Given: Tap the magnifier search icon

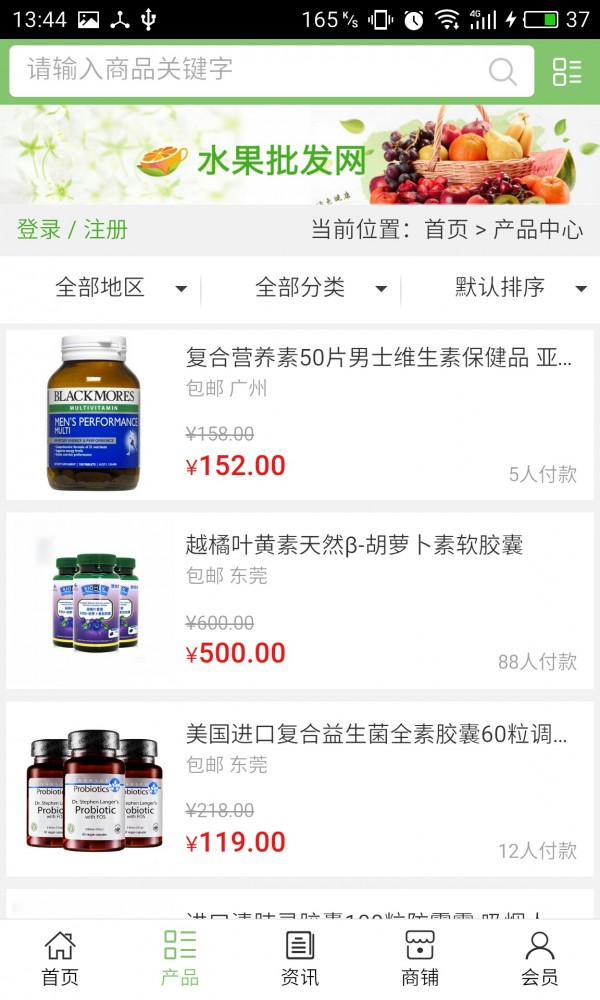Looking at the screenshot, I should pos(502,71).
